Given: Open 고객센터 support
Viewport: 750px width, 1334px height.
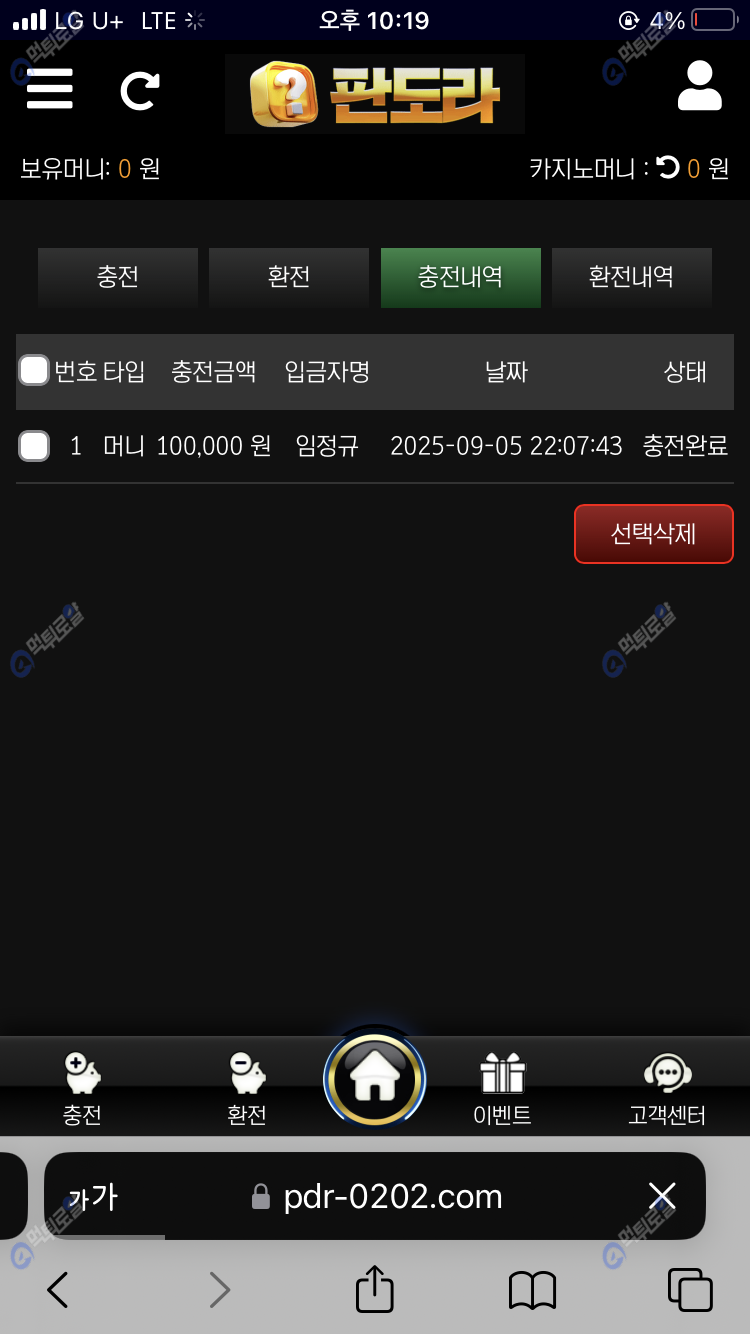Looking at the screenshot, I should pyautogui.click(x=667, y=1090).
